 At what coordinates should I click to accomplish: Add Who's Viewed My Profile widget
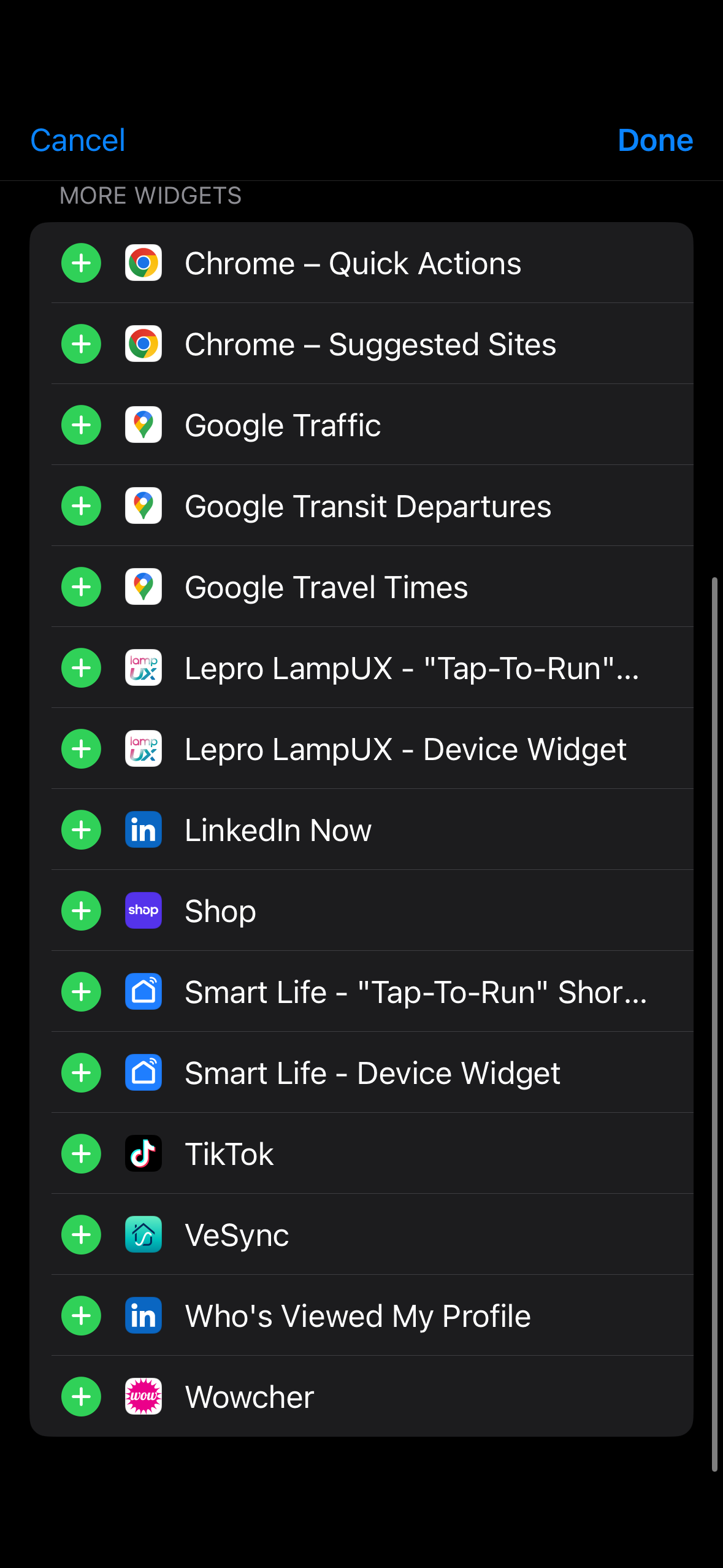tap(81, 1316)
